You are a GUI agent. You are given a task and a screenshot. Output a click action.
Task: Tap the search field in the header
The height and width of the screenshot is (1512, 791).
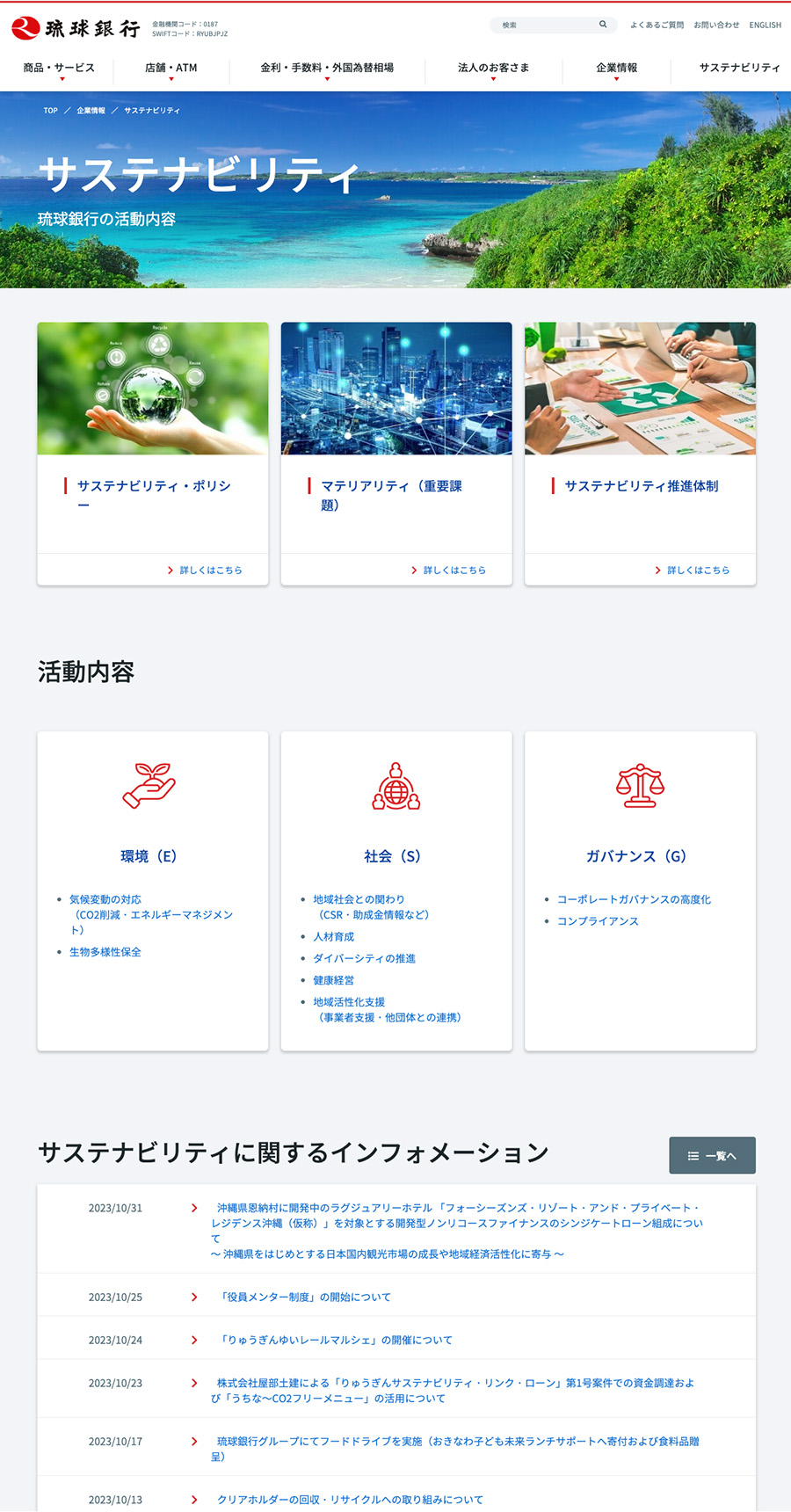[x=547, y=25]
